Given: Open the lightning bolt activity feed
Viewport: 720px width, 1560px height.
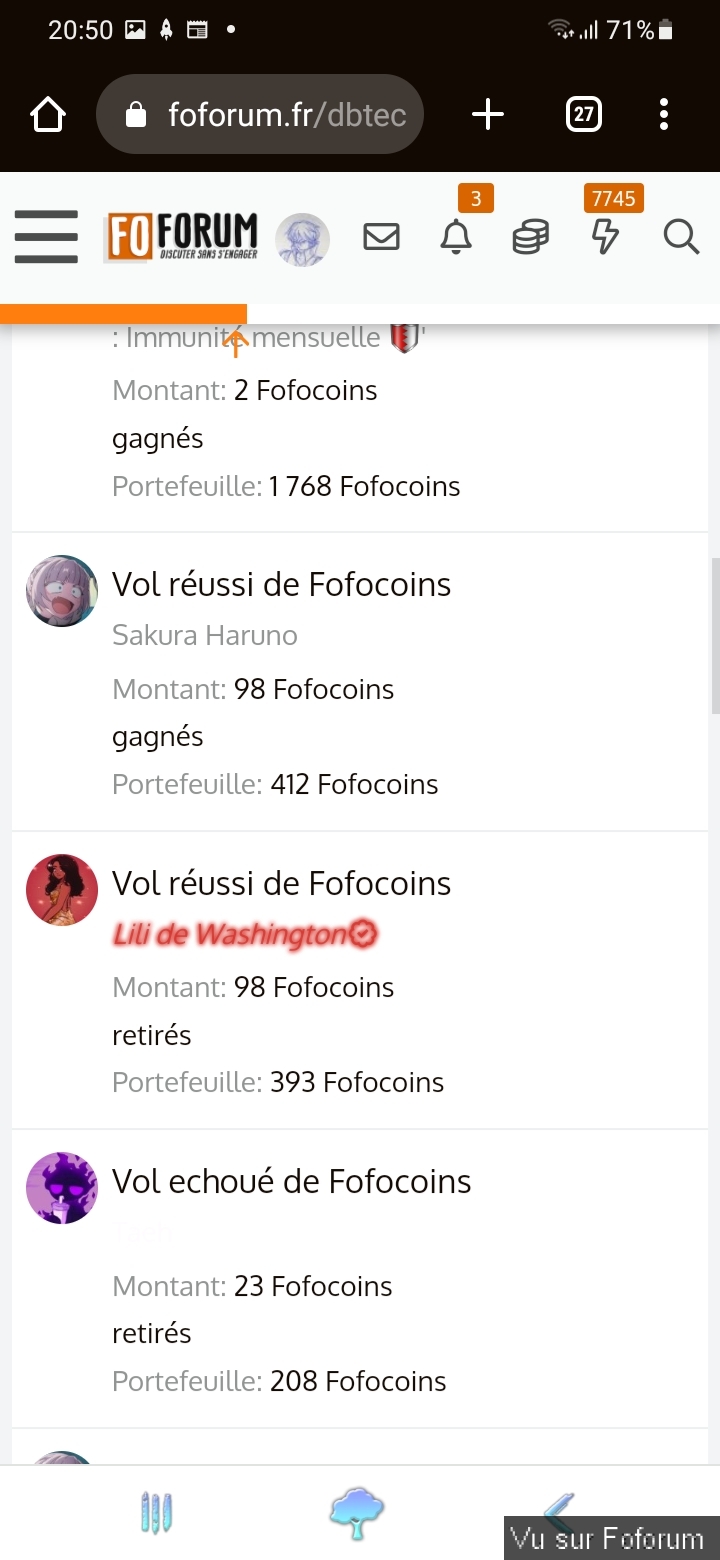Looking at the screenshot, I should [x=605, y=237].
